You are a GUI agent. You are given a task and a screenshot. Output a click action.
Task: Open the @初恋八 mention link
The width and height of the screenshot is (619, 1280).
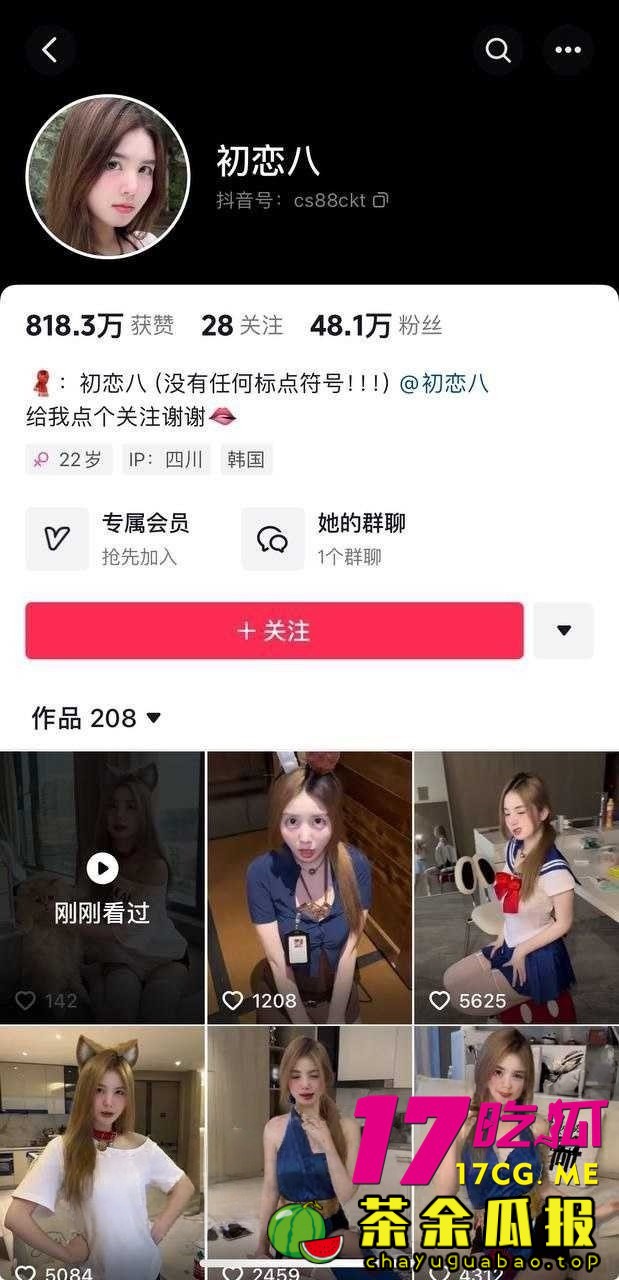444,383
